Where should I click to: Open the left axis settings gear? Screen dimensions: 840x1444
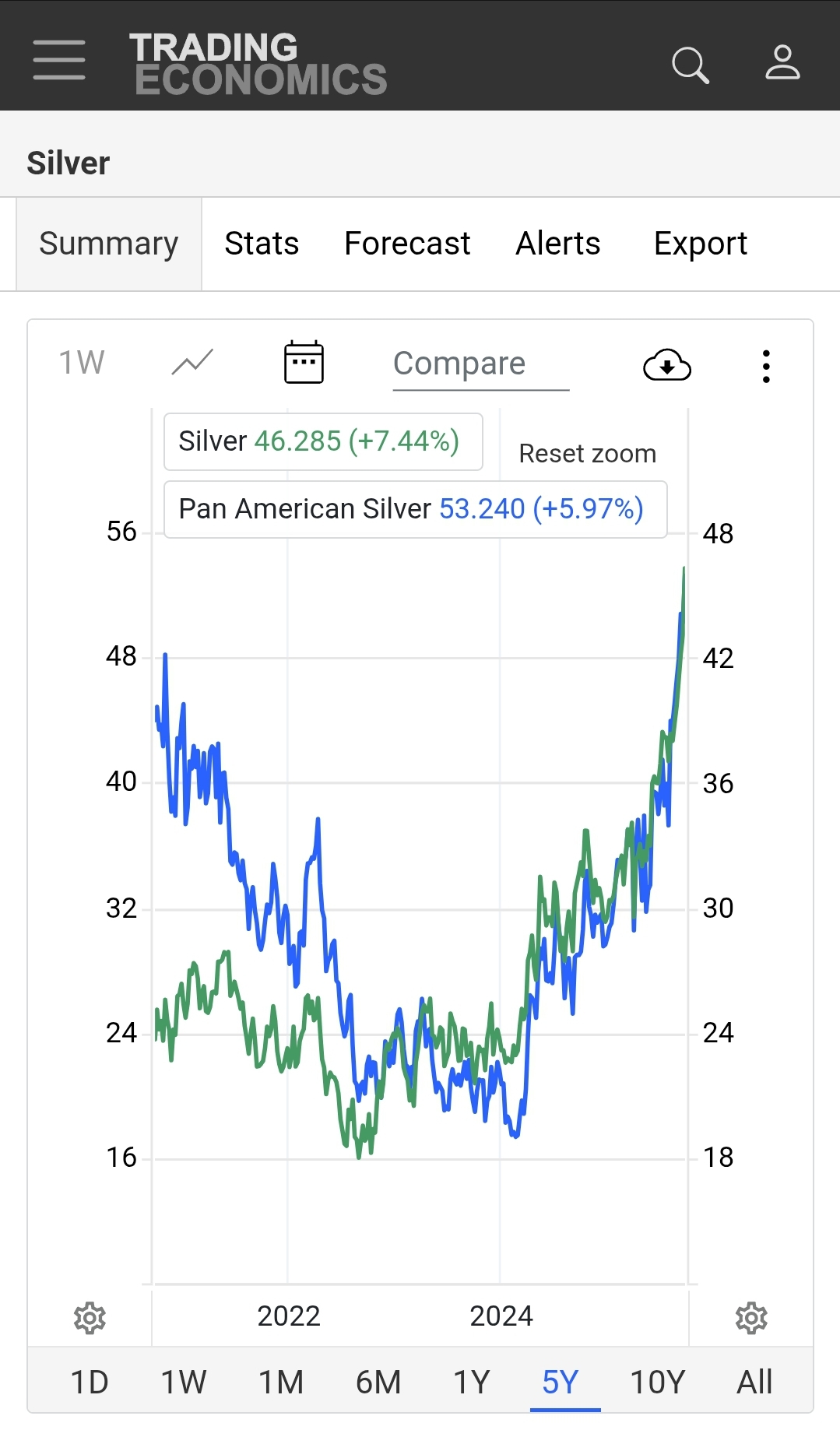pyautogui.click(x=90, y=1318)
